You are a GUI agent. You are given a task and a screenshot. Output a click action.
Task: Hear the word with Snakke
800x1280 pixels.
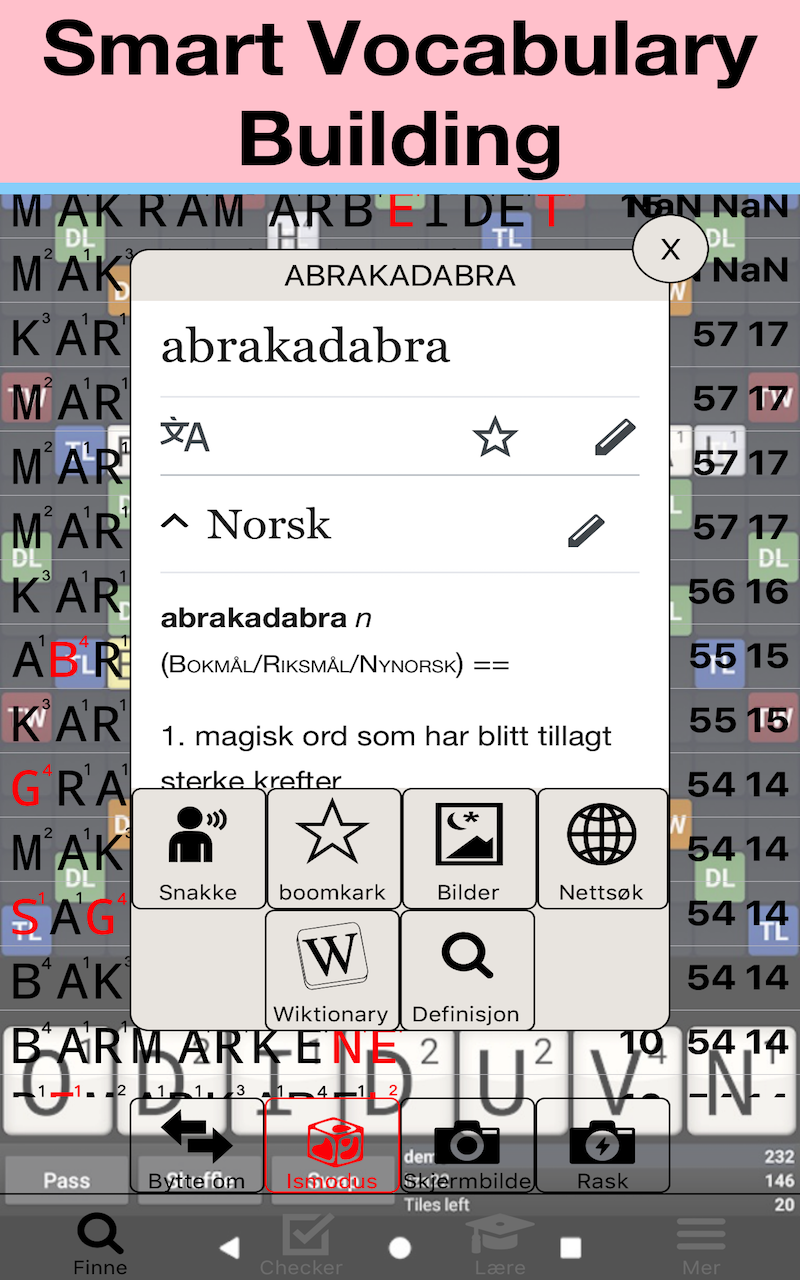199,848
